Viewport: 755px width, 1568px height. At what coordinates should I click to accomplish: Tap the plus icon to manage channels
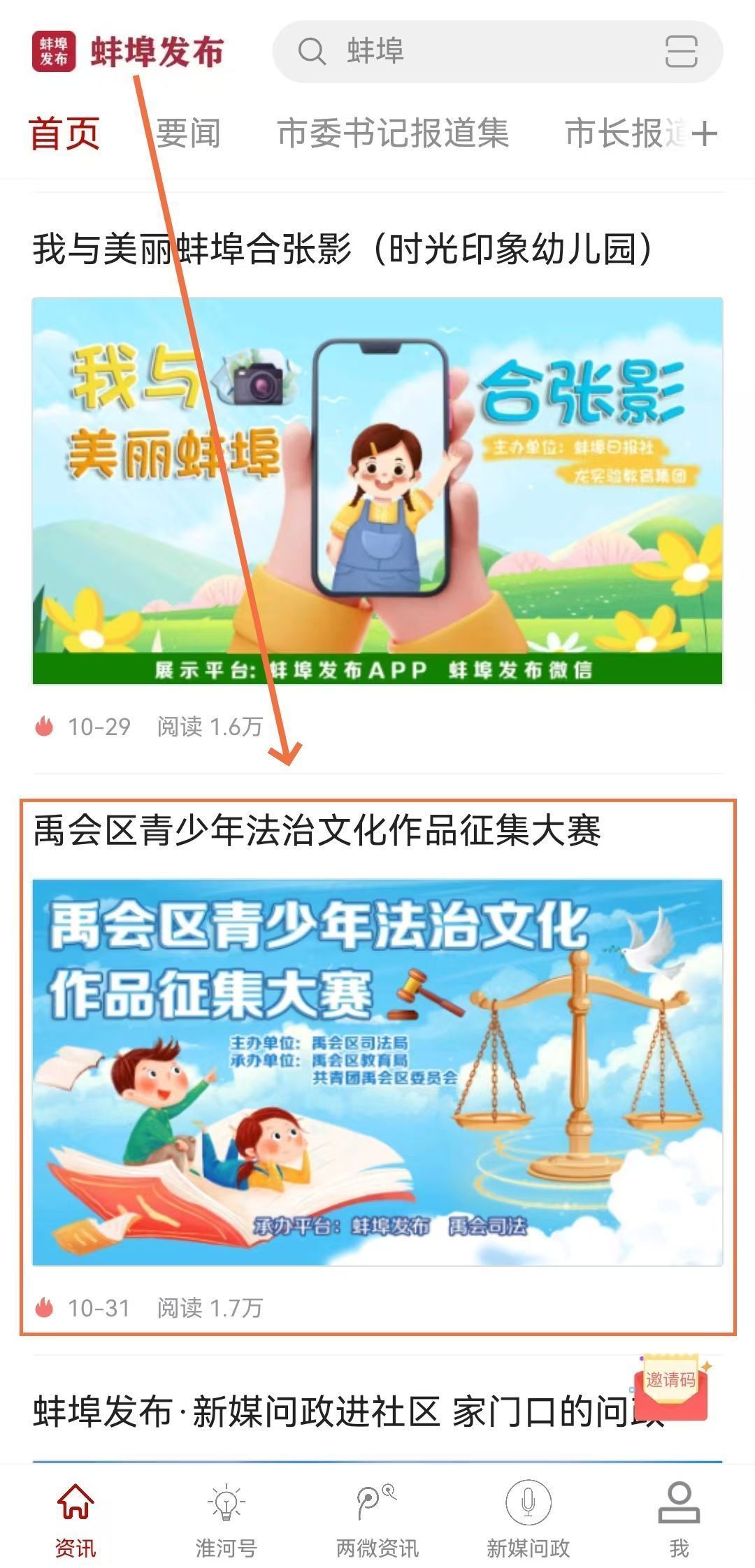705,133
